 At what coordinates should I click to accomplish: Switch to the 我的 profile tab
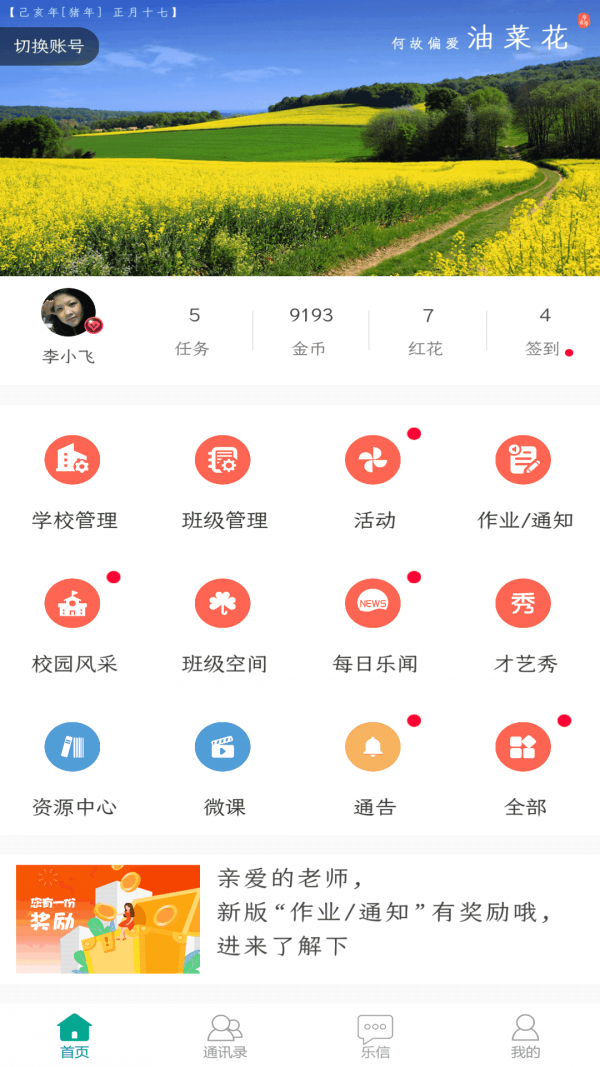525,1036
